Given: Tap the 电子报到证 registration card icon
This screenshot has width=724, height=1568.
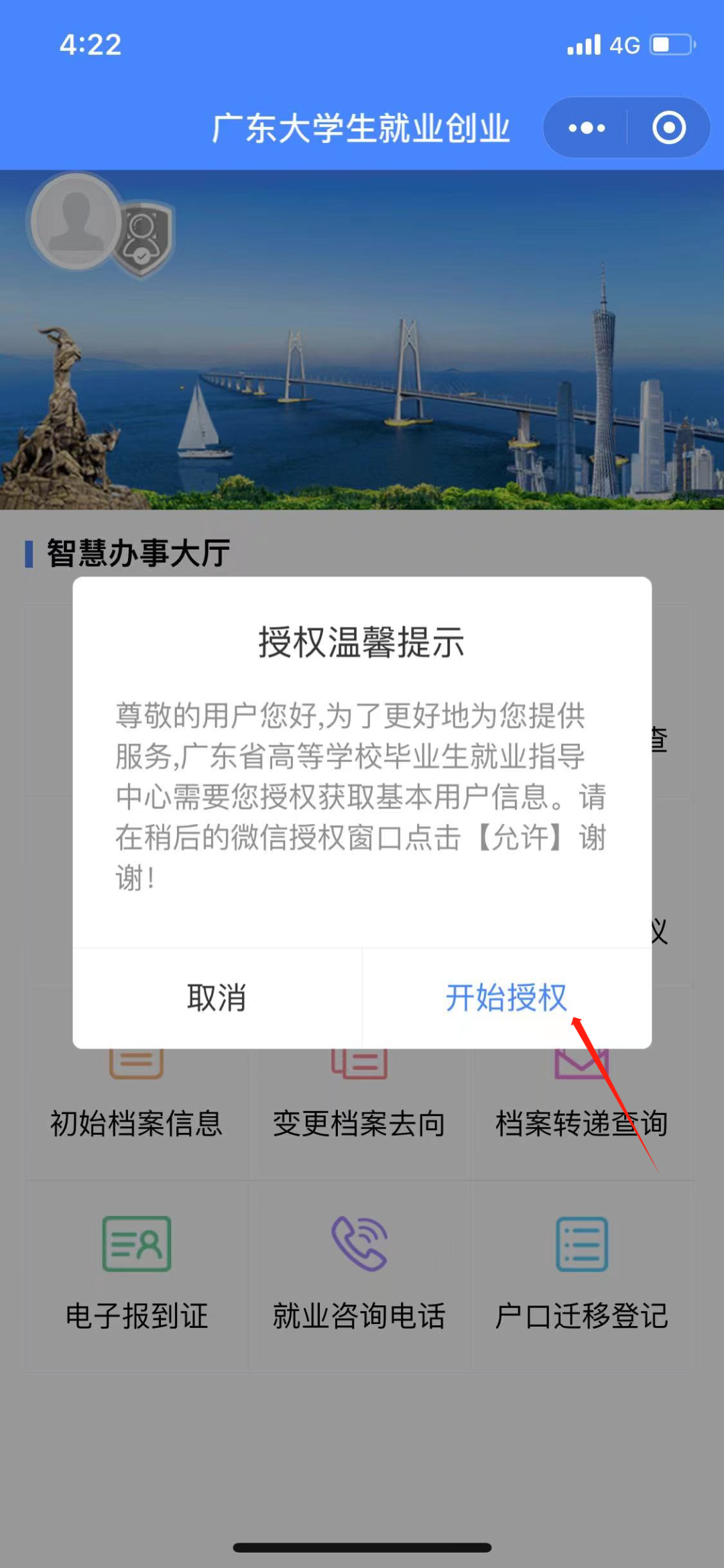Looking at the screenshot, I should click(136, 1244).
